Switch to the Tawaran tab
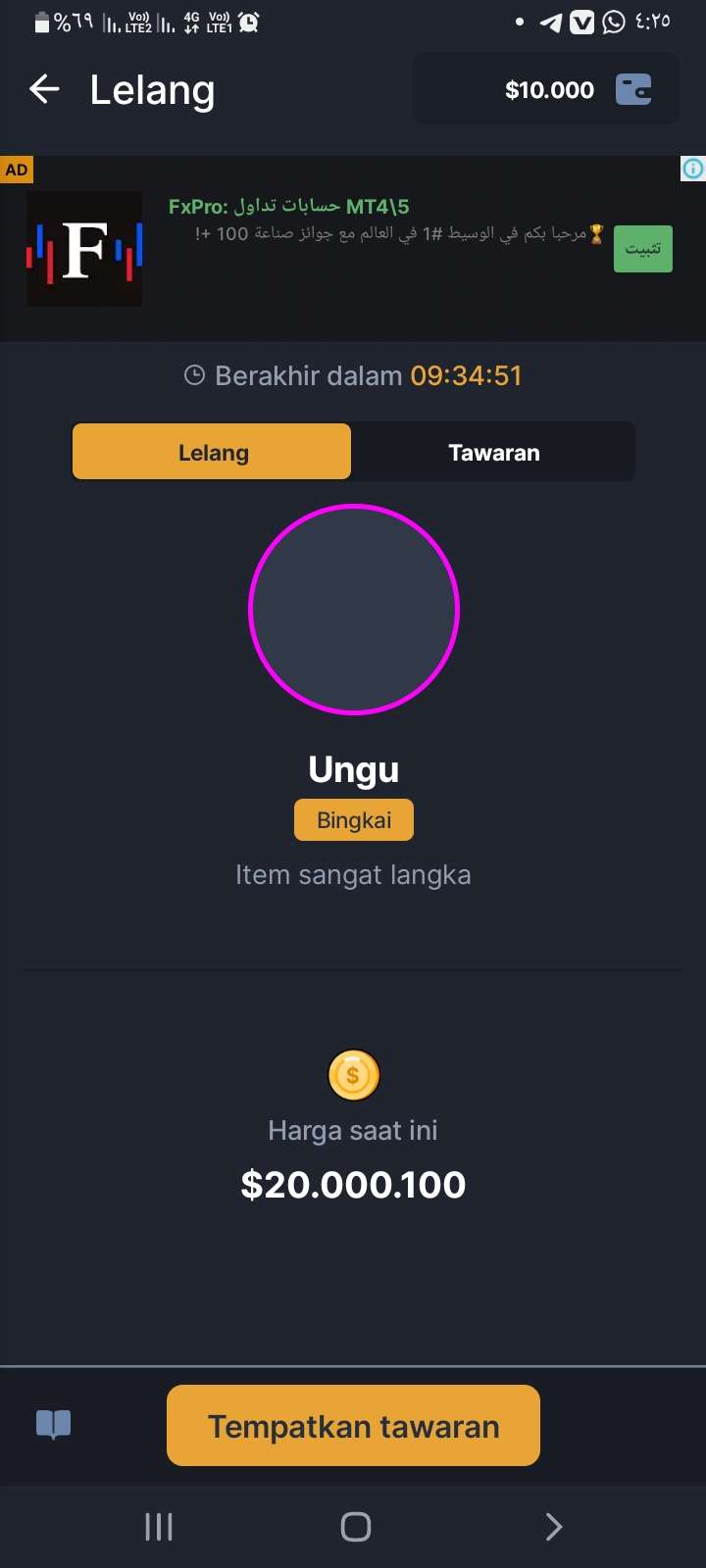 tap(493, 453)
